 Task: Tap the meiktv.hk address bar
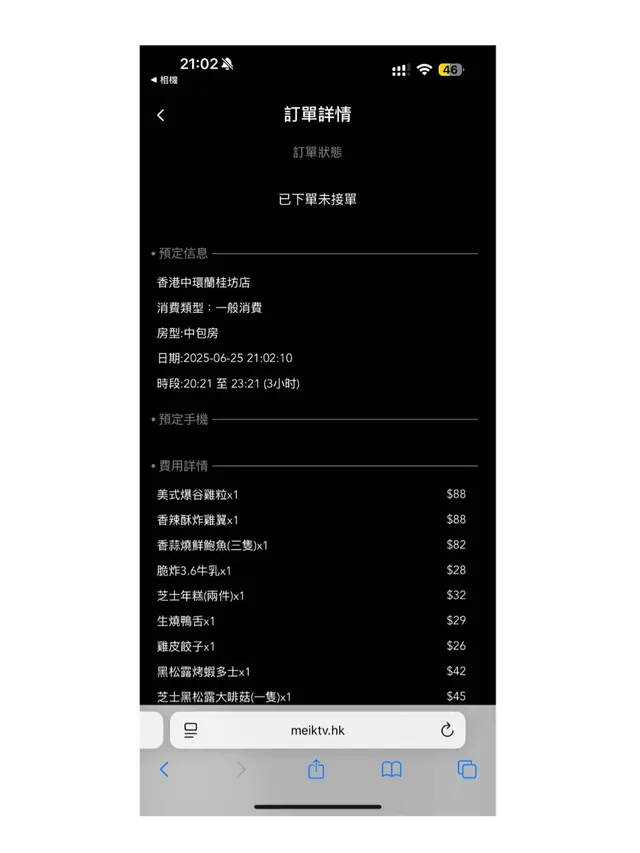317,730
